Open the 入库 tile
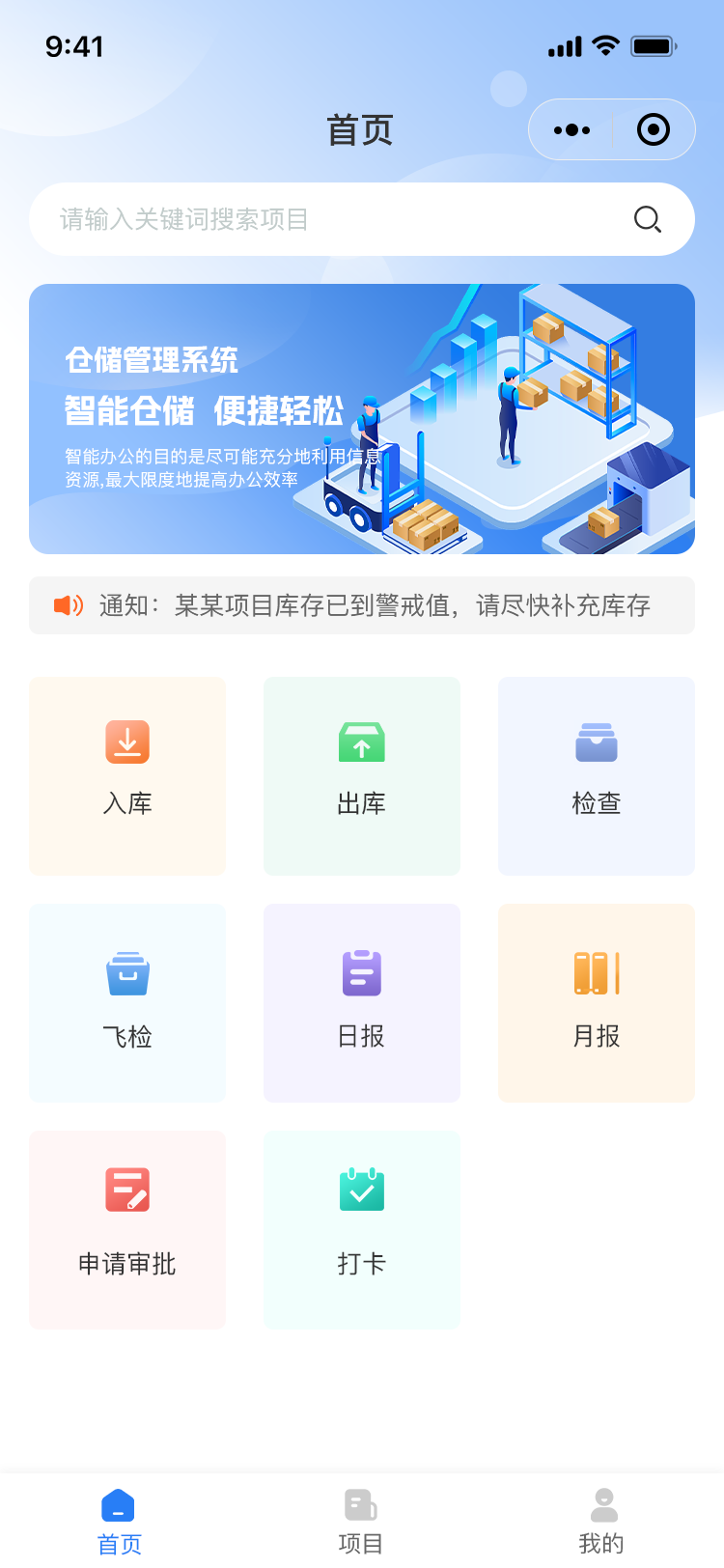The image size is (724, 1568). (127, 775)
